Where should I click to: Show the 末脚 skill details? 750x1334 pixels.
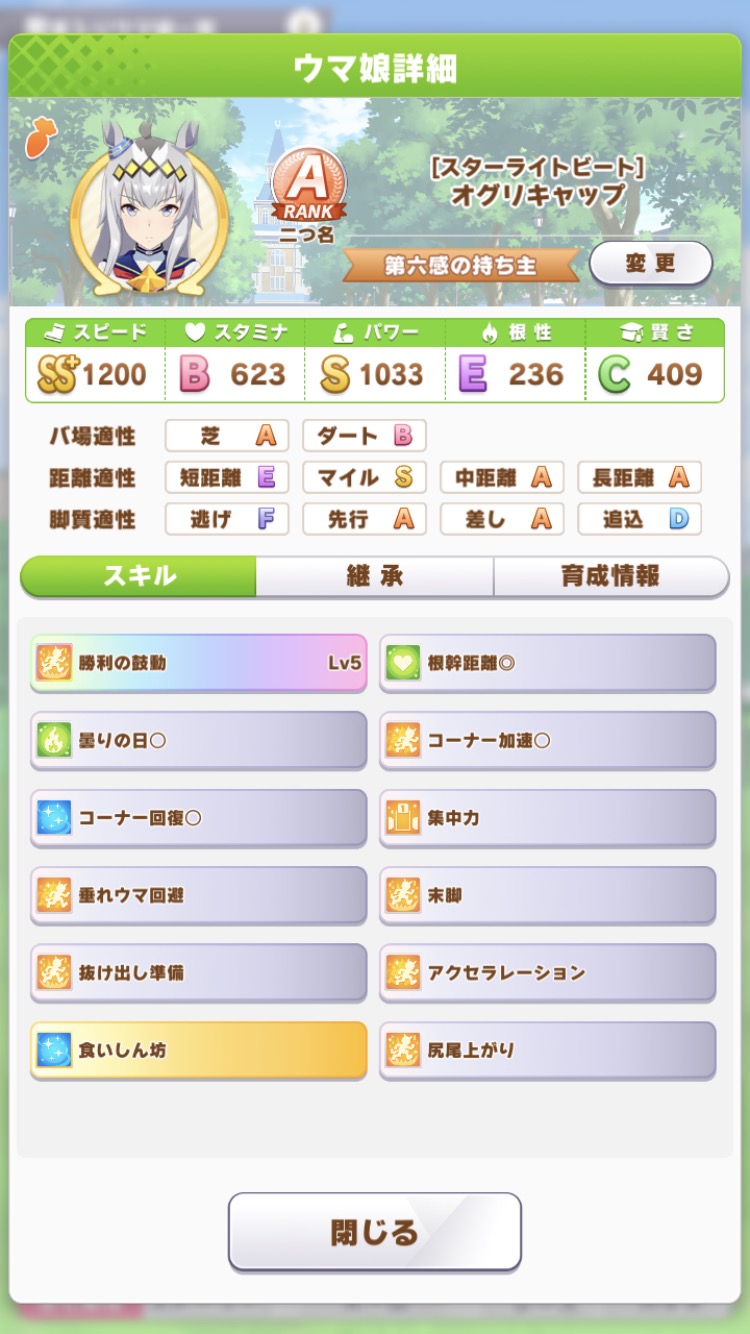click(x=547, y=895)
